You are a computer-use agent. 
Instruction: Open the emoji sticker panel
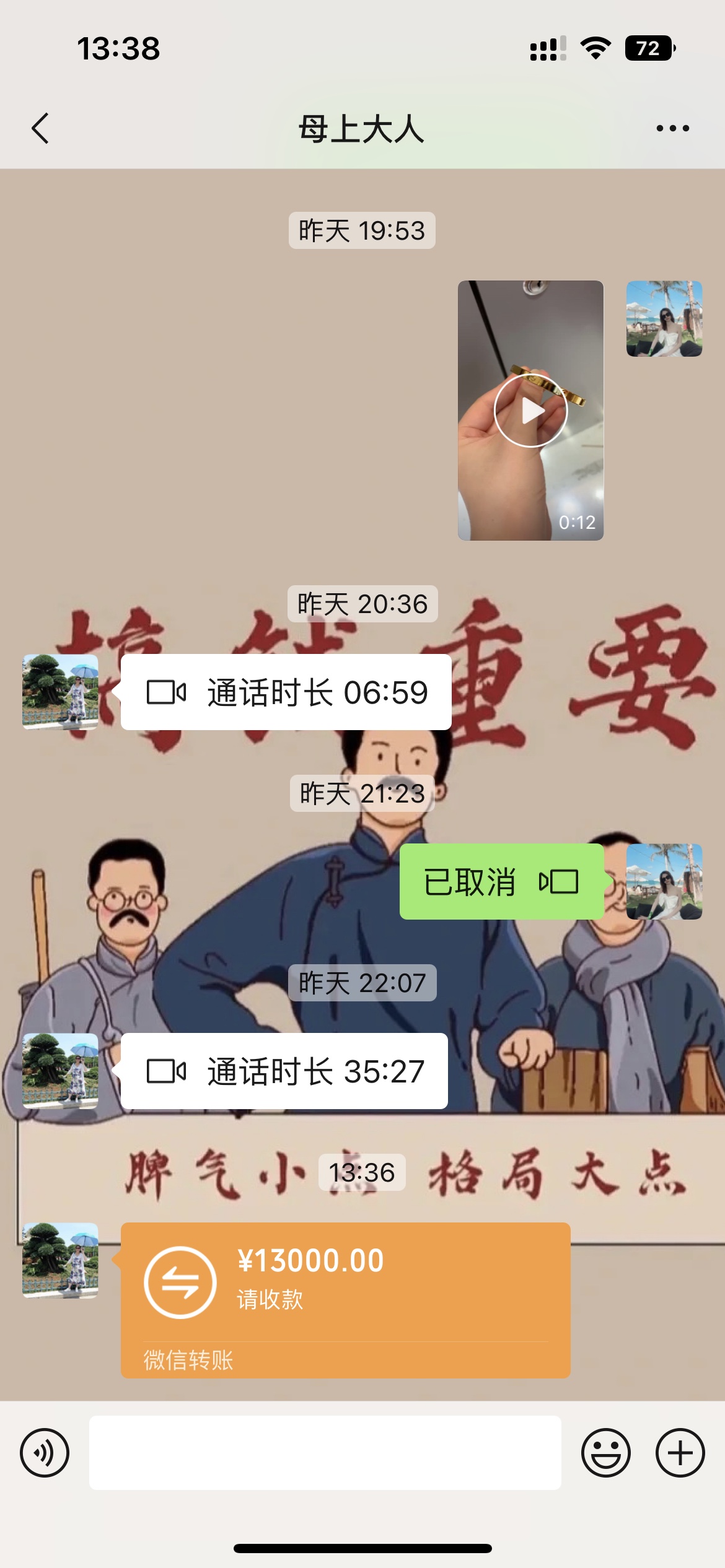(605, 1452)
